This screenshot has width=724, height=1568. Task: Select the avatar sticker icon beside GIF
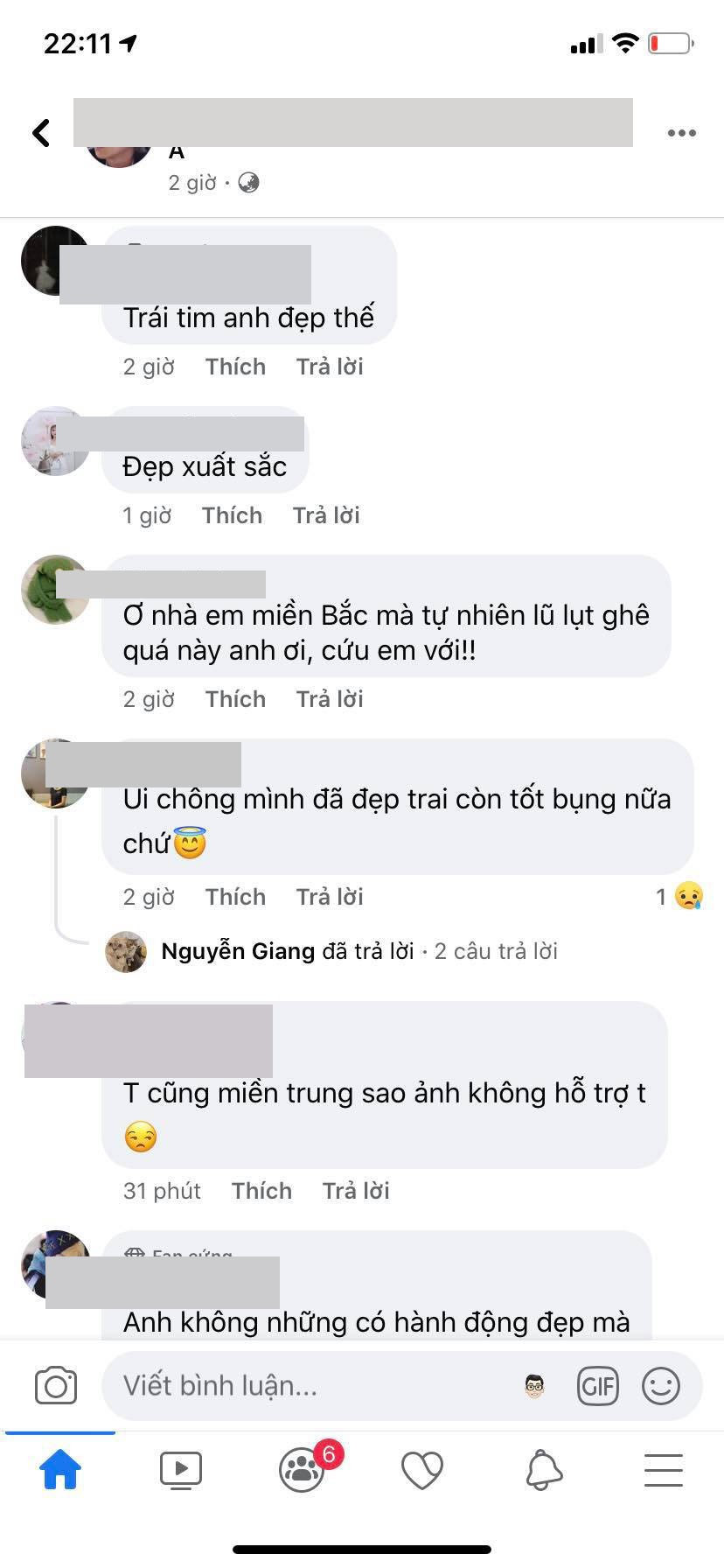tap(534, 1385)
